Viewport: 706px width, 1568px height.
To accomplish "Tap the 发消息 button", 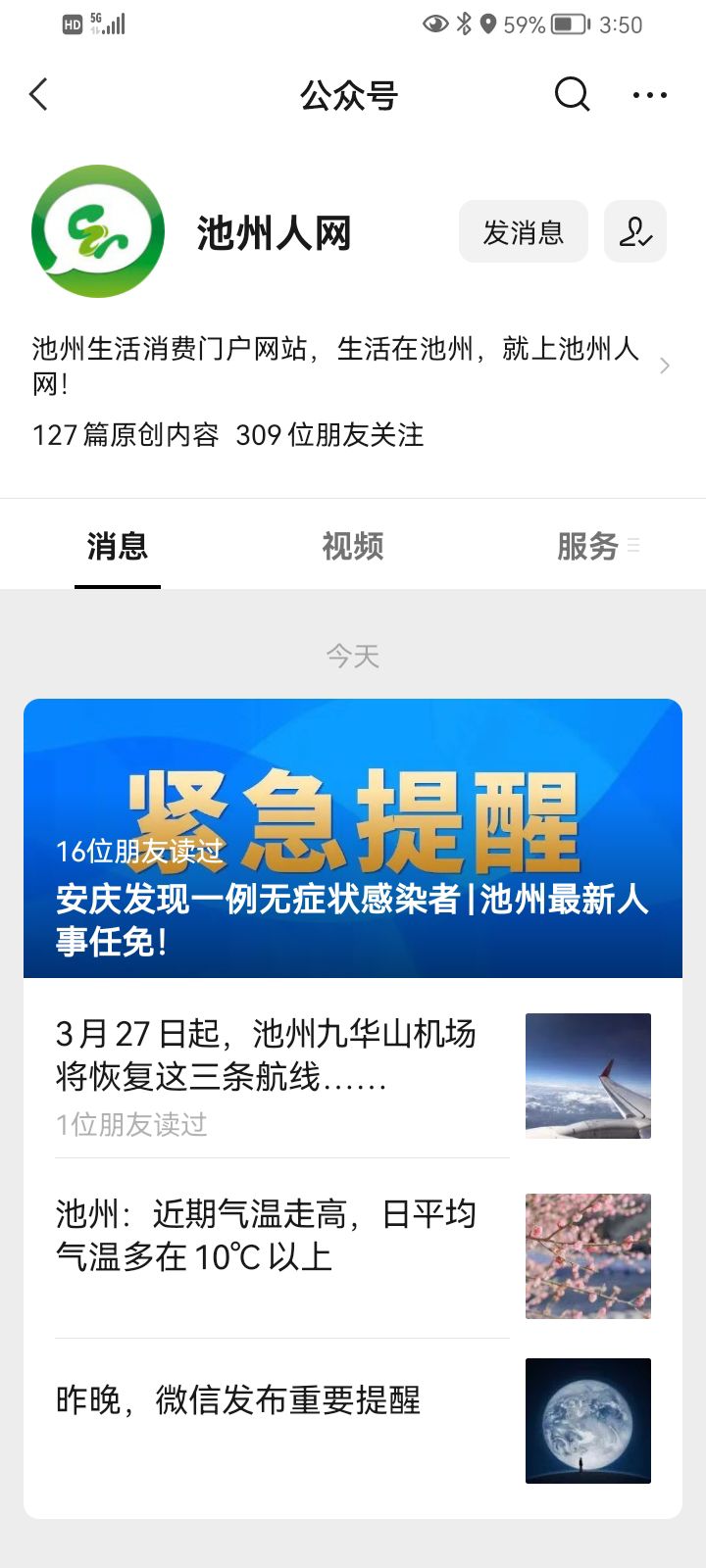I will click(x=523, y=232).
